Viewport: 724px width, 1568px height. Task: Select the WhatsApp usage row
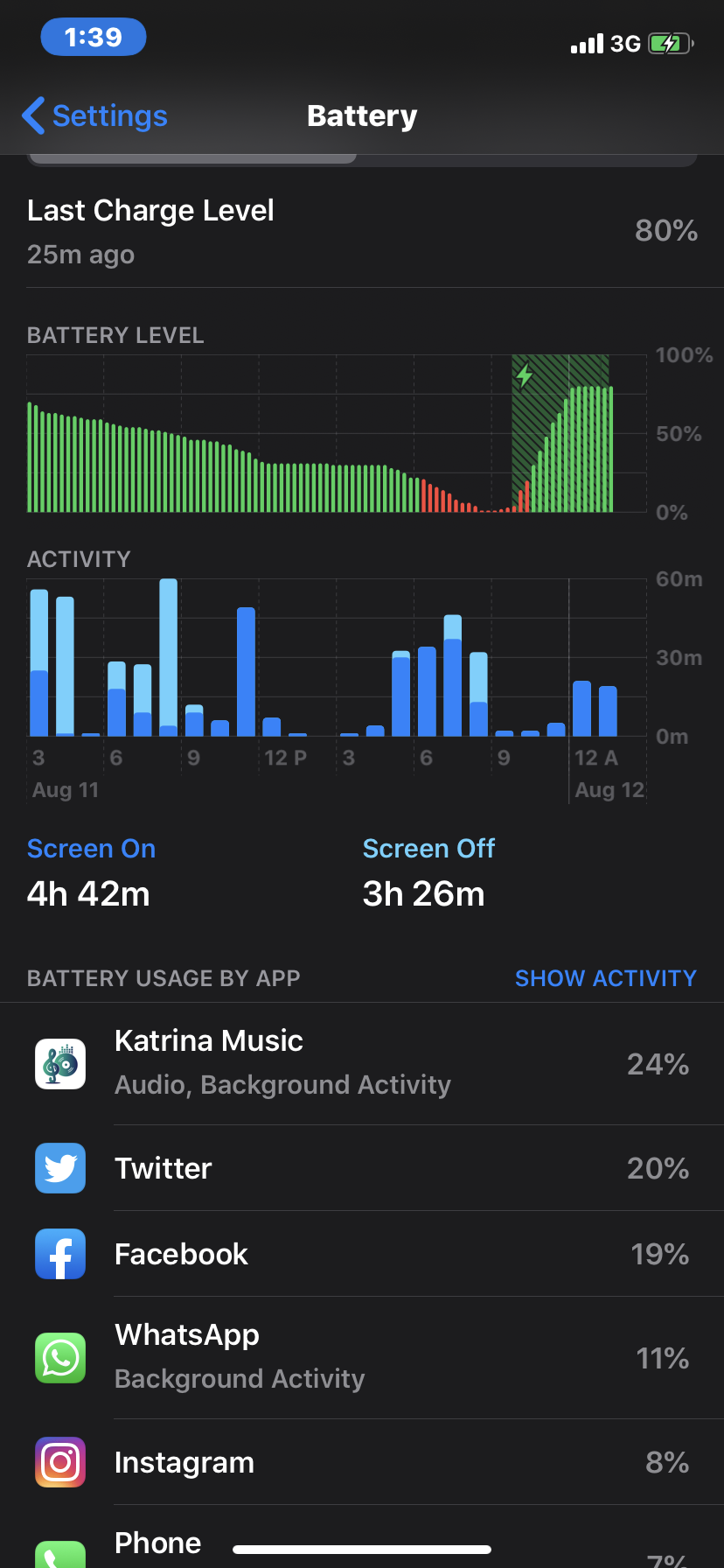click(x=362, y=1357)
